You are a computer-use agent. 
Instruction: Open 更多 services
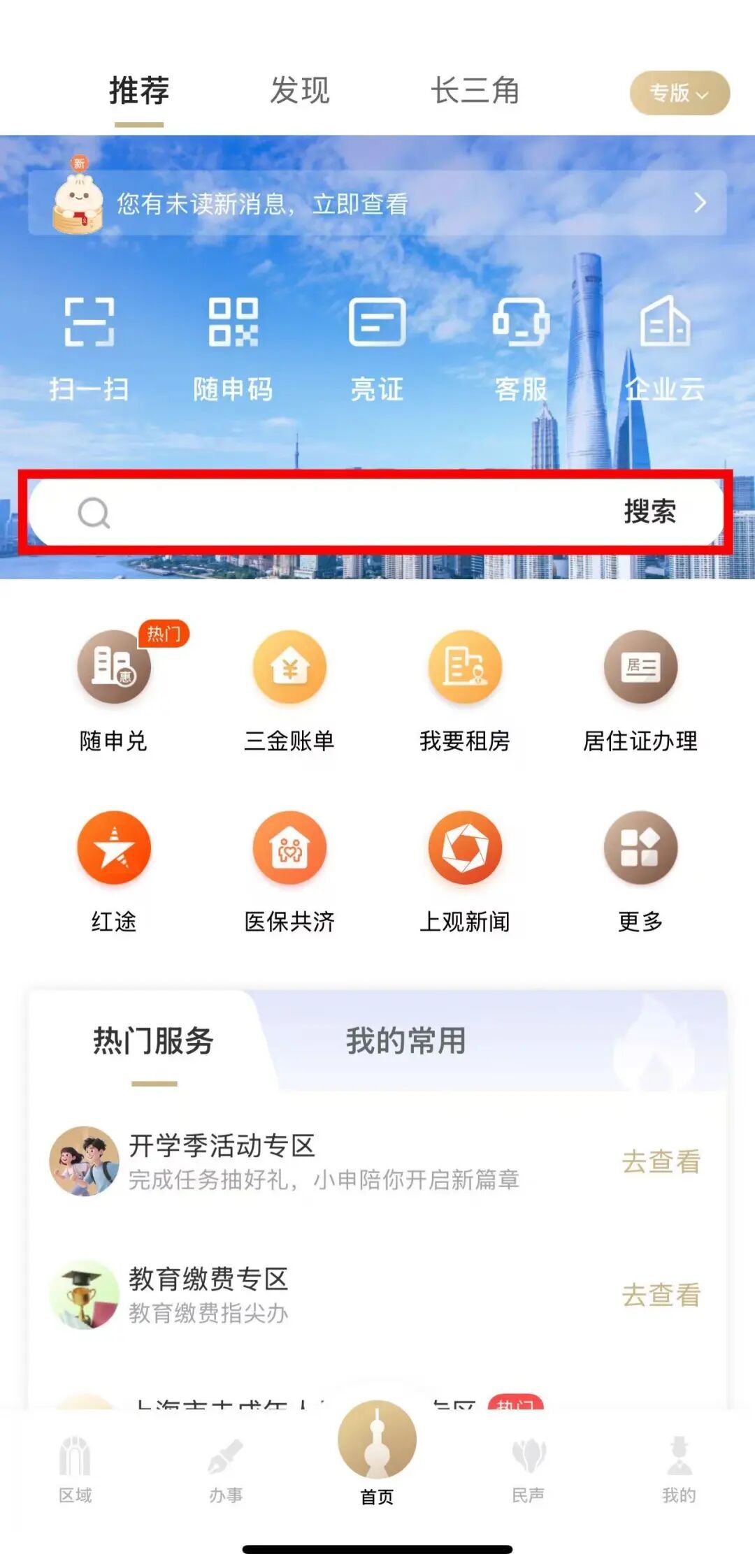640,871
